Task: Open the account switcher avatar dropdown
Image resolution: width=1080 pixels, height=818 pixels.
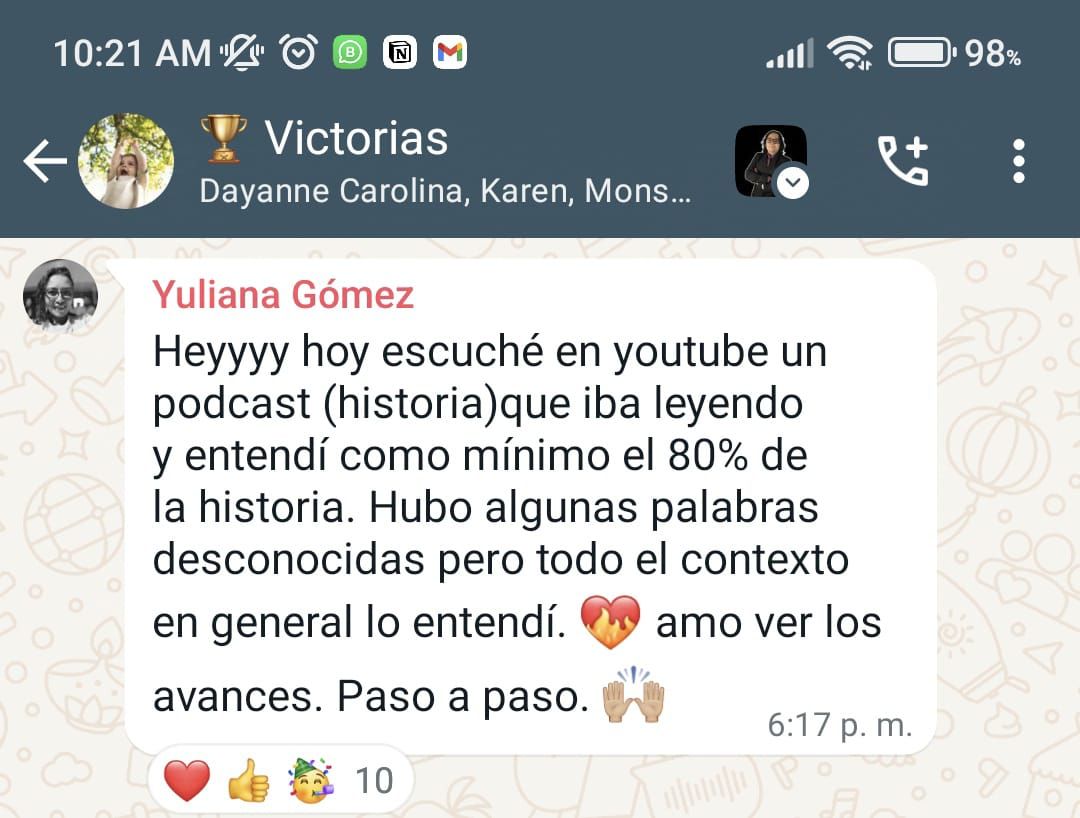Action: pyautogui.click(x=771, y=161)
